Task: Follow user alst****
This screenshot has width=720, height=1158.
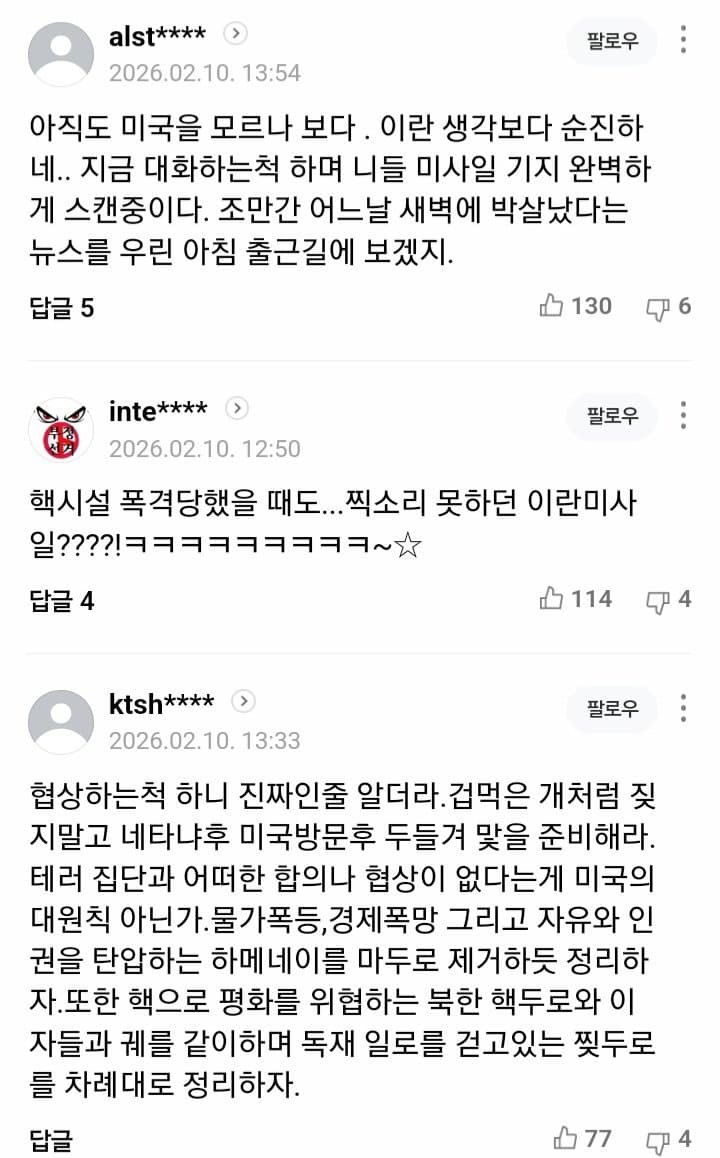Action: coord(612,43)
